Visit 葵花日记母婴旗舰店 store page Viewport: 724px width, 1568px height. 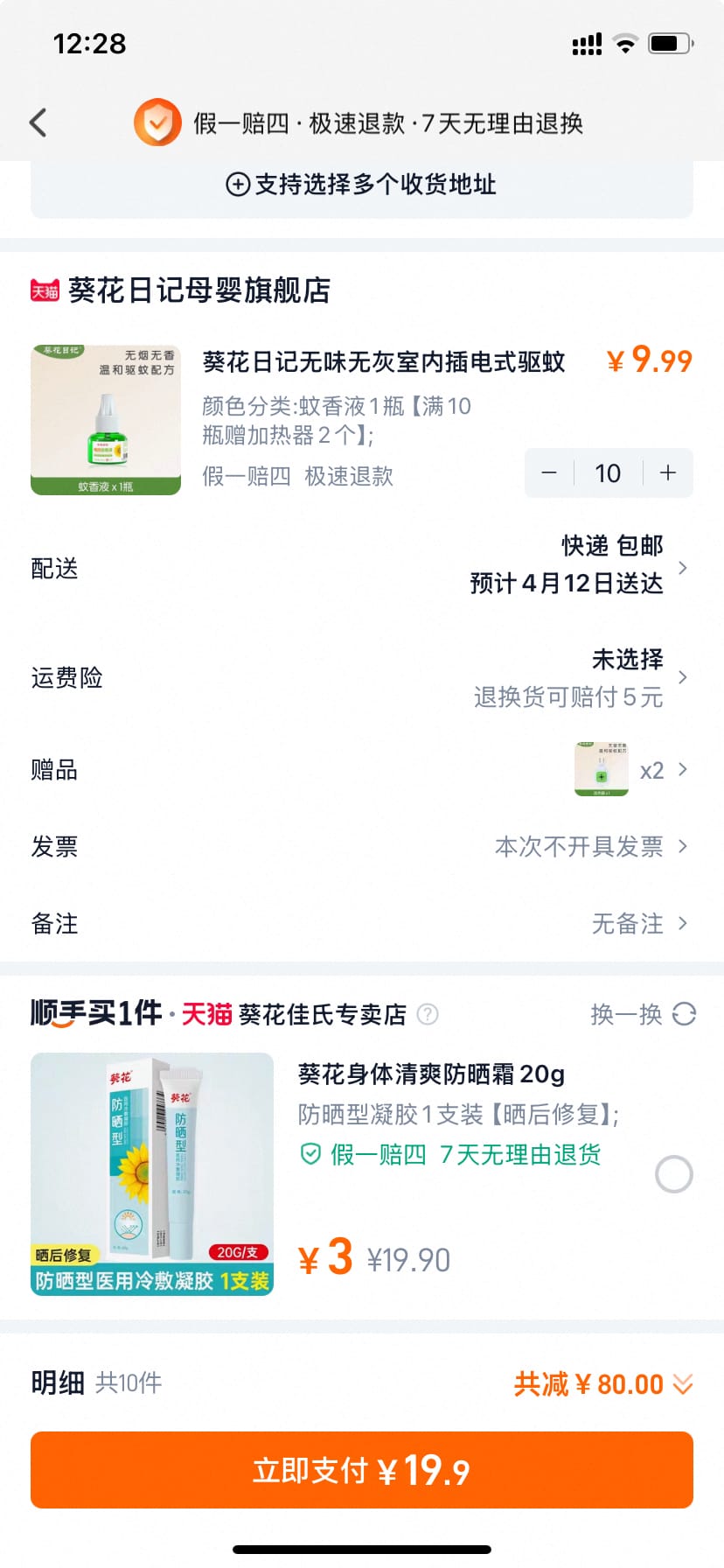click(x=199, y=292)
